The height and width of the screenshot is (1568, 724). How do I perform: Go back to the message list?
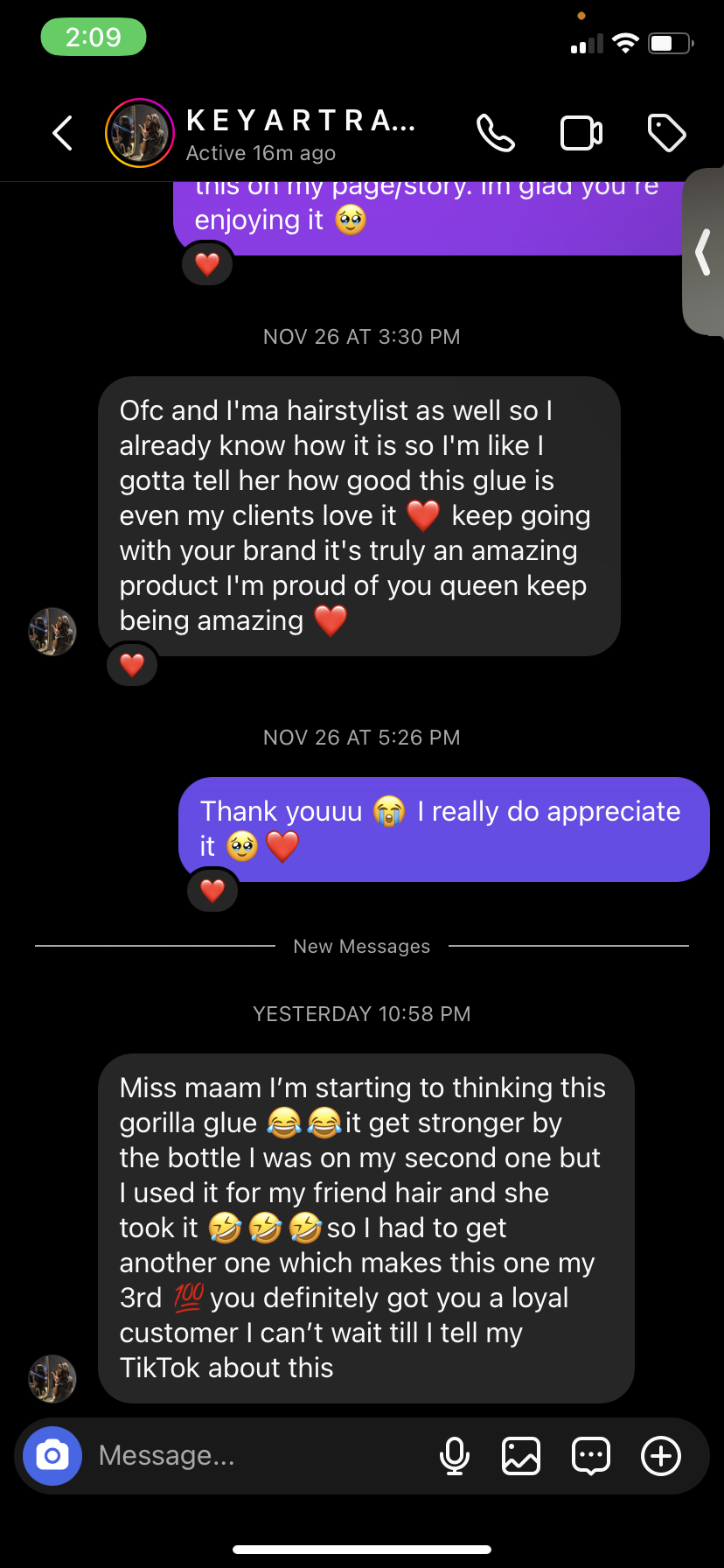click(x=63, y=134)
